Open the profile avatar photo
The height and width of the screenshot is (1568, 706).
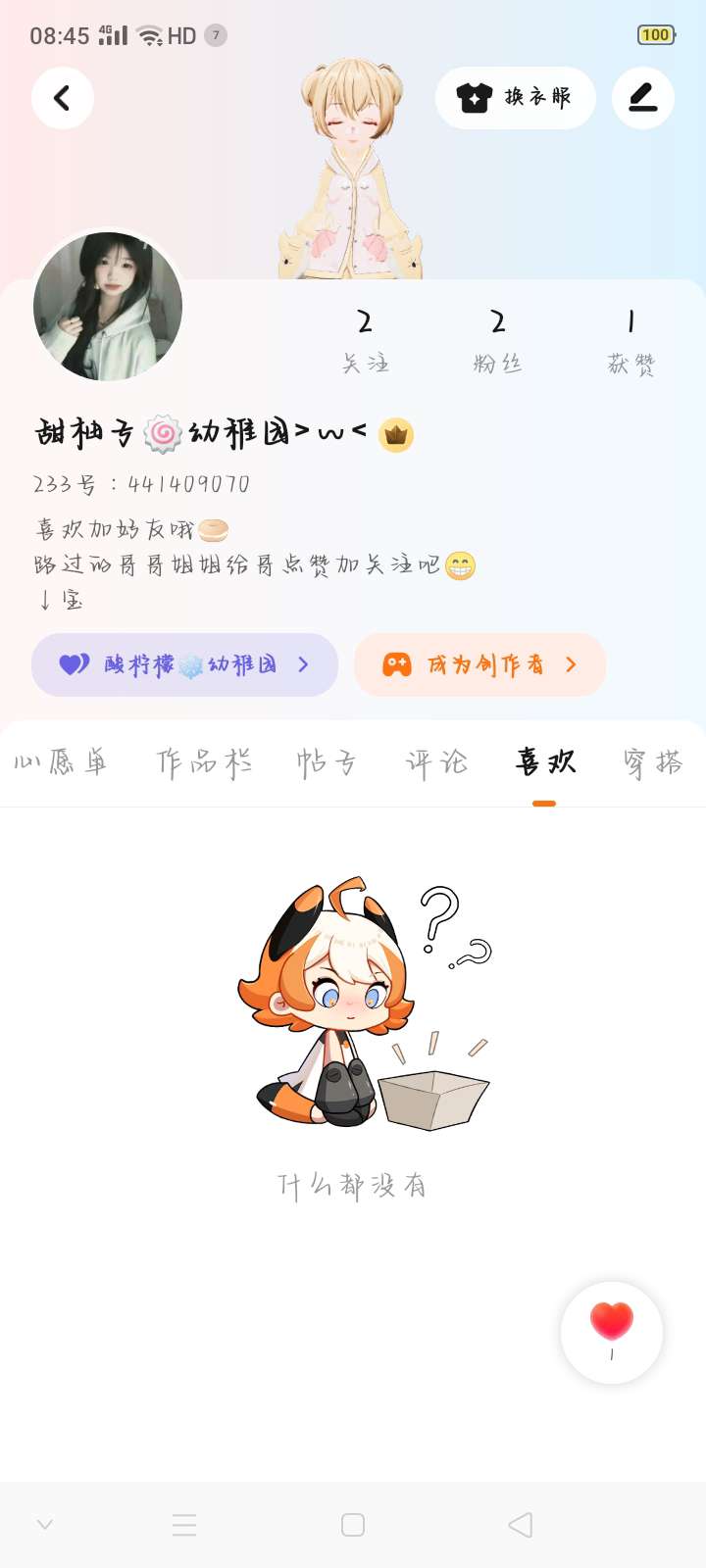(x=108, y=307)
